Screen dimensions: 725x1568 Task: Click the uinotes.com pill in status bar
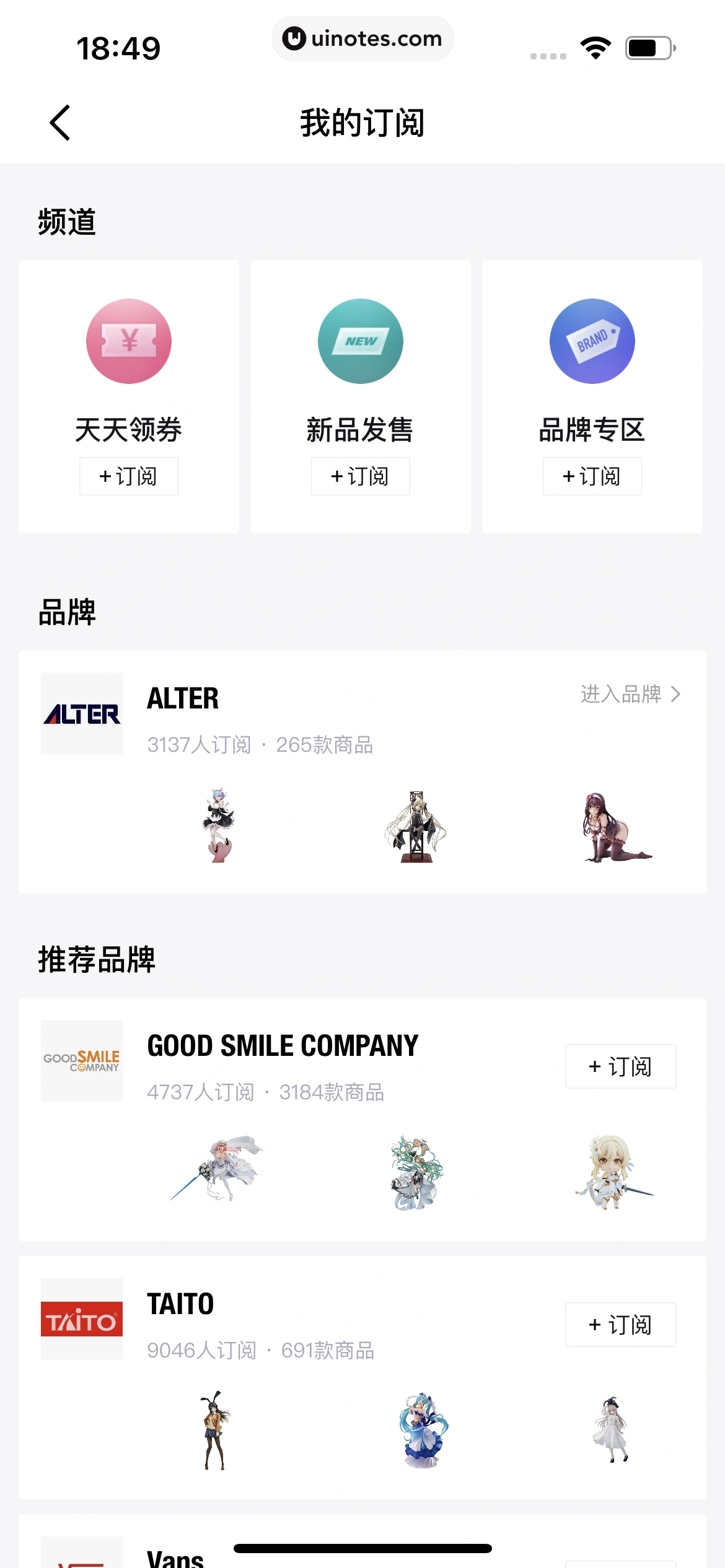click(x=362, y=38)
